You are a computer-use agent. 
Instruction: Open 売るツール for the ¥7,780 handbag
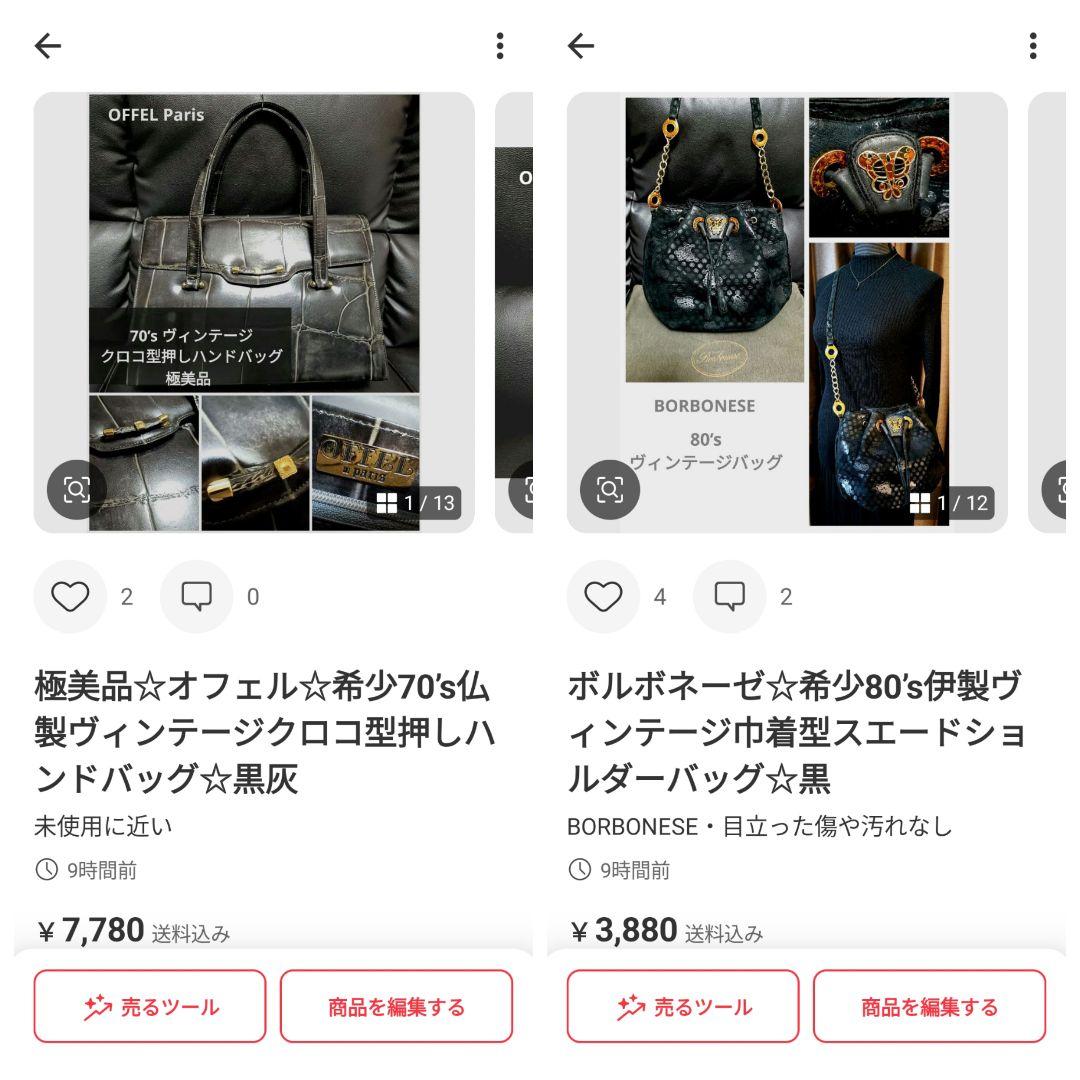point(150,1006)
